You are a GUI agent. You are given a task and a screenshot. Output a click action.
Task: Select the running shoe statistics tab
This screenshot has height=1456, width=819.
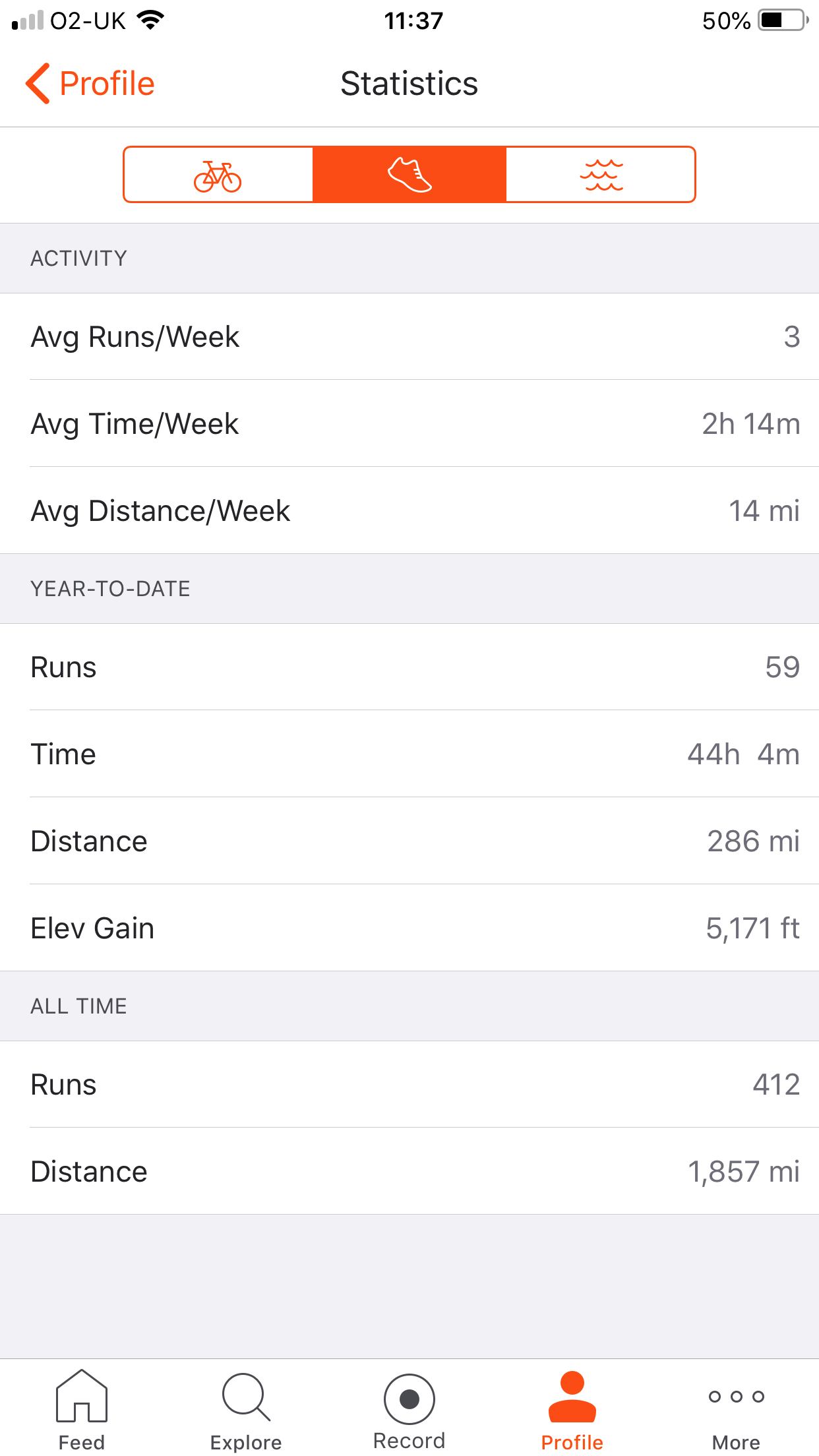tap(409, 175)
